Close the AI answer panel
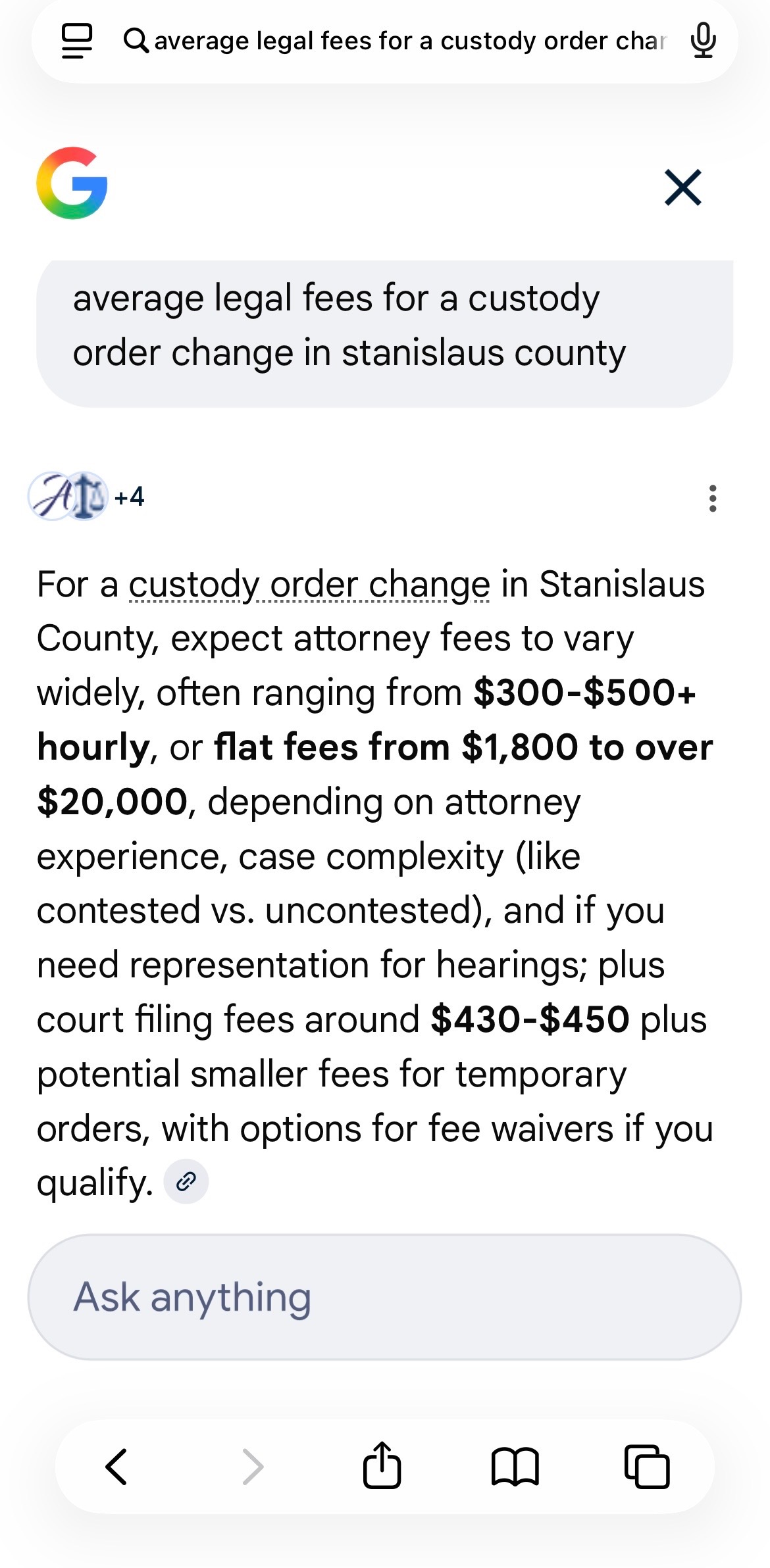 click(683, 188)
